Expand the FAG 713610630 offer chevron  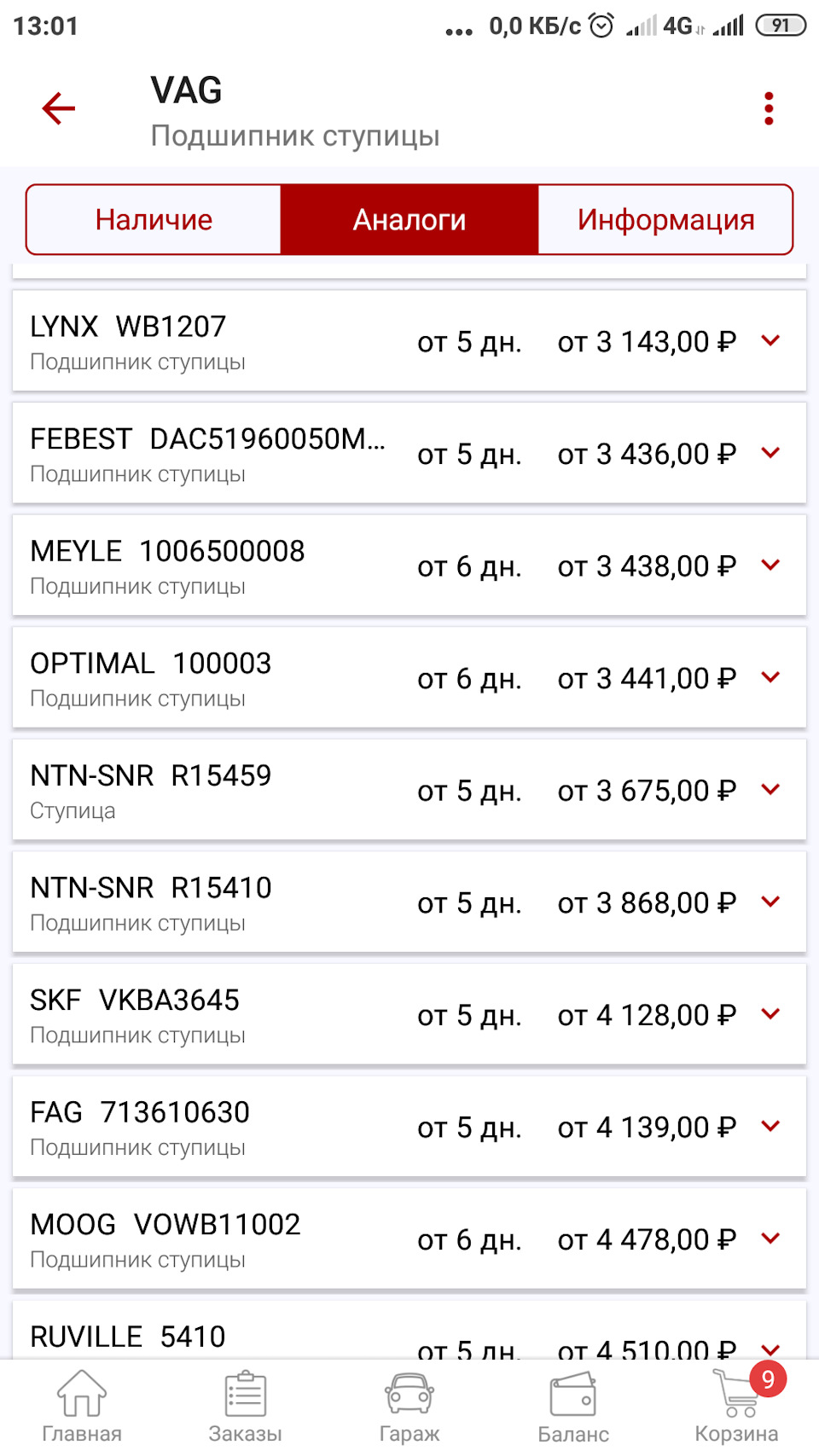click(770, 1127)
